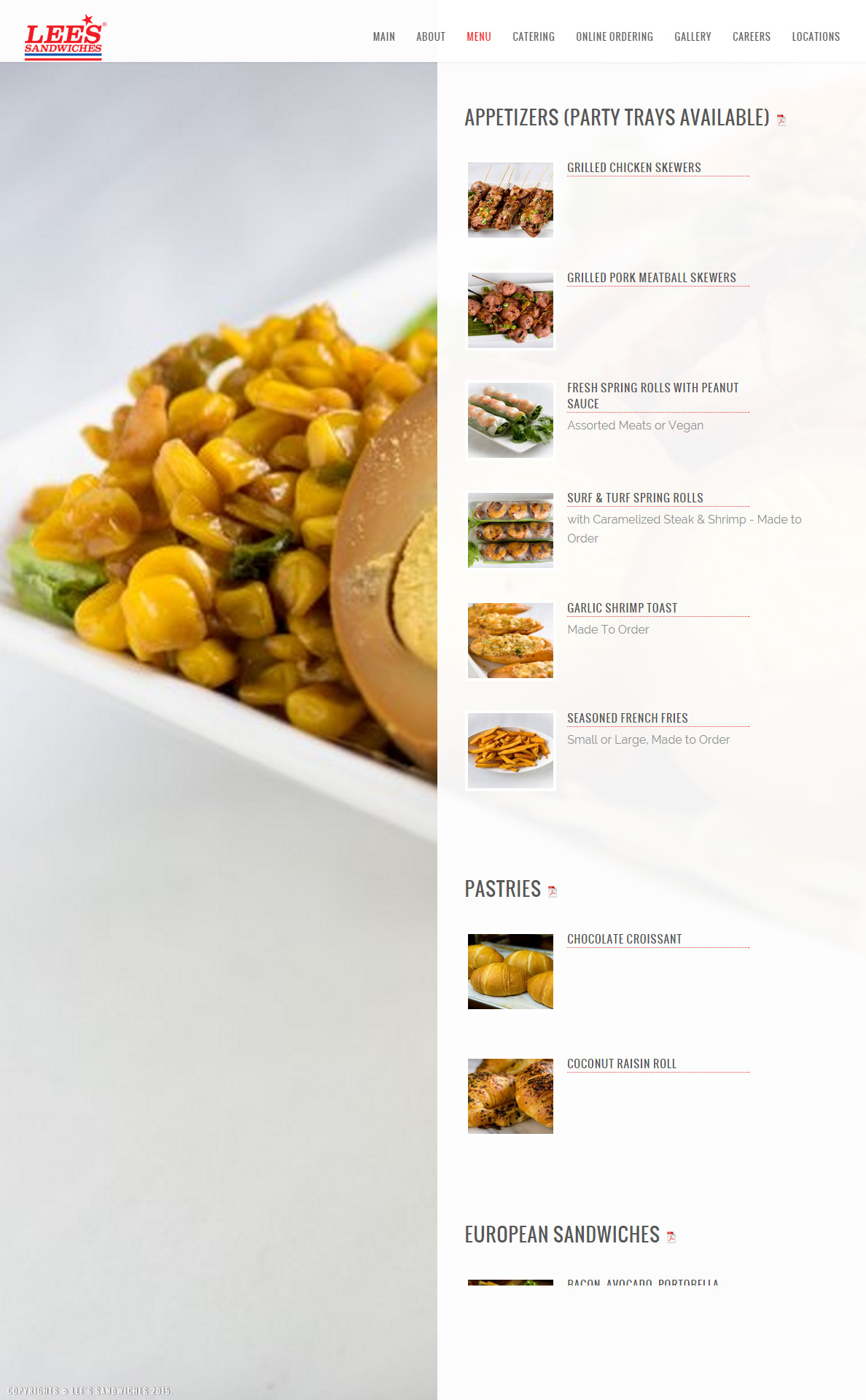Open Grilled Chicken Skewers item

(x=633, y=168)
